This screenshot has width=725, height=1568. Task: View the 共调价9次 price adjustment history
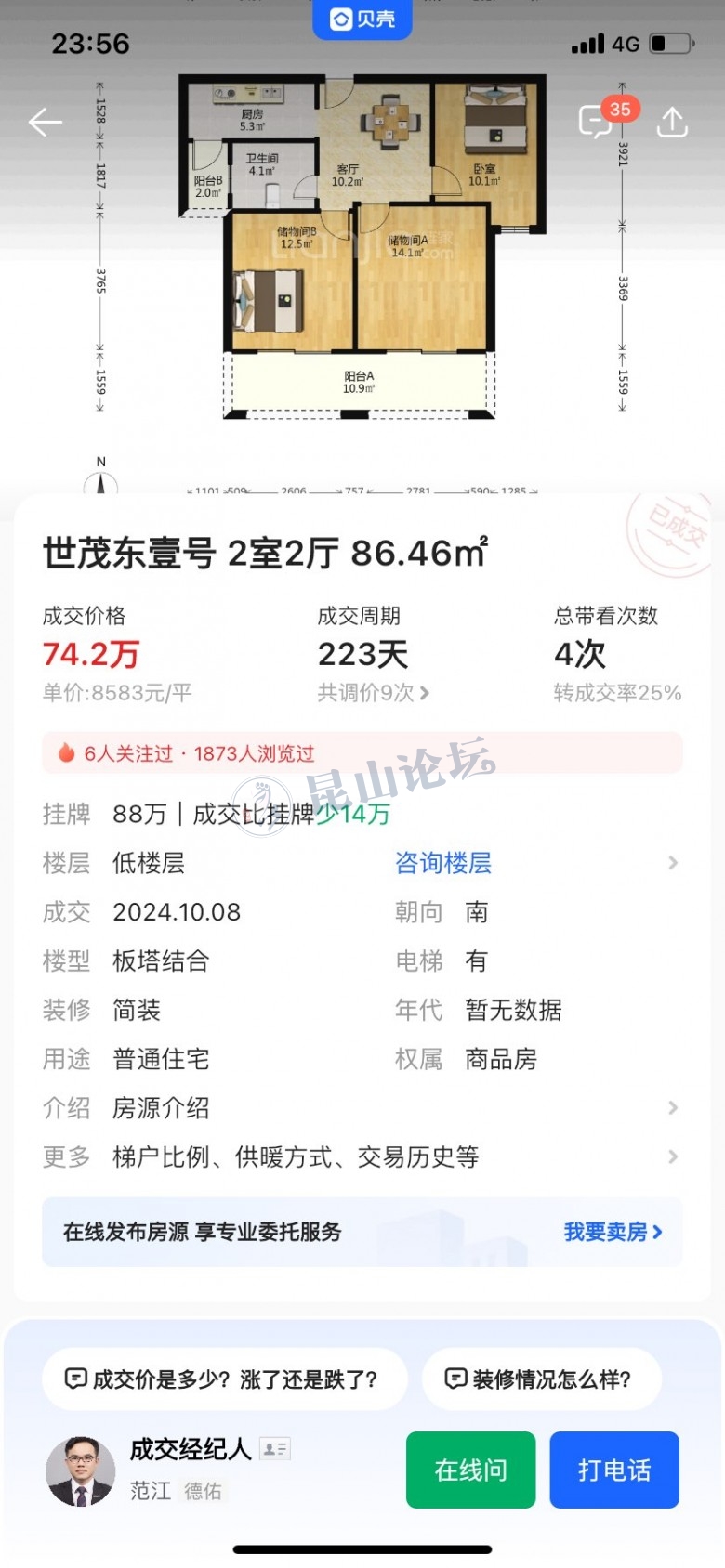373,693
